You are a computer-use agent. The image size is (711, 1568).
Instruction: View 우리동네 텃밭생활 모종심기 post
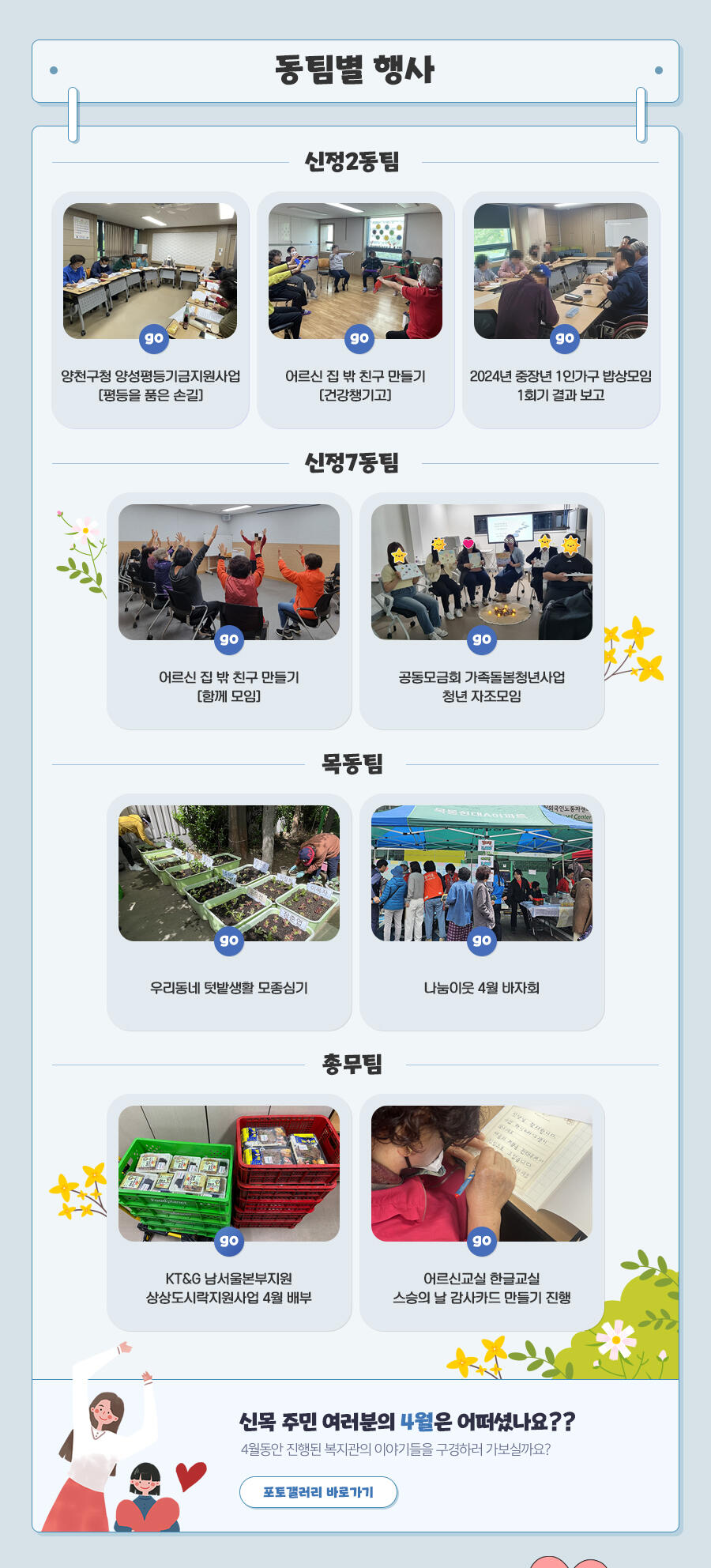point(229,940)
